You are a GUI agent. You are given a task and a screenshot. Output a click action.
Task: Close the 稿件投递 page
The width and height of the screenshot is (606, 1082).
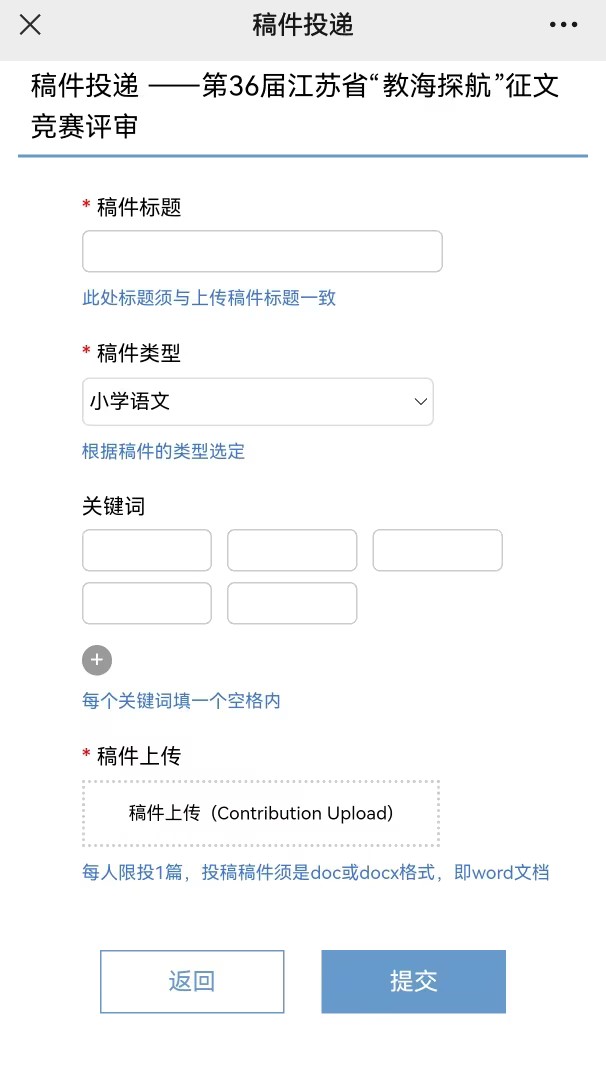pyautogui.click(x=30, y=25)
